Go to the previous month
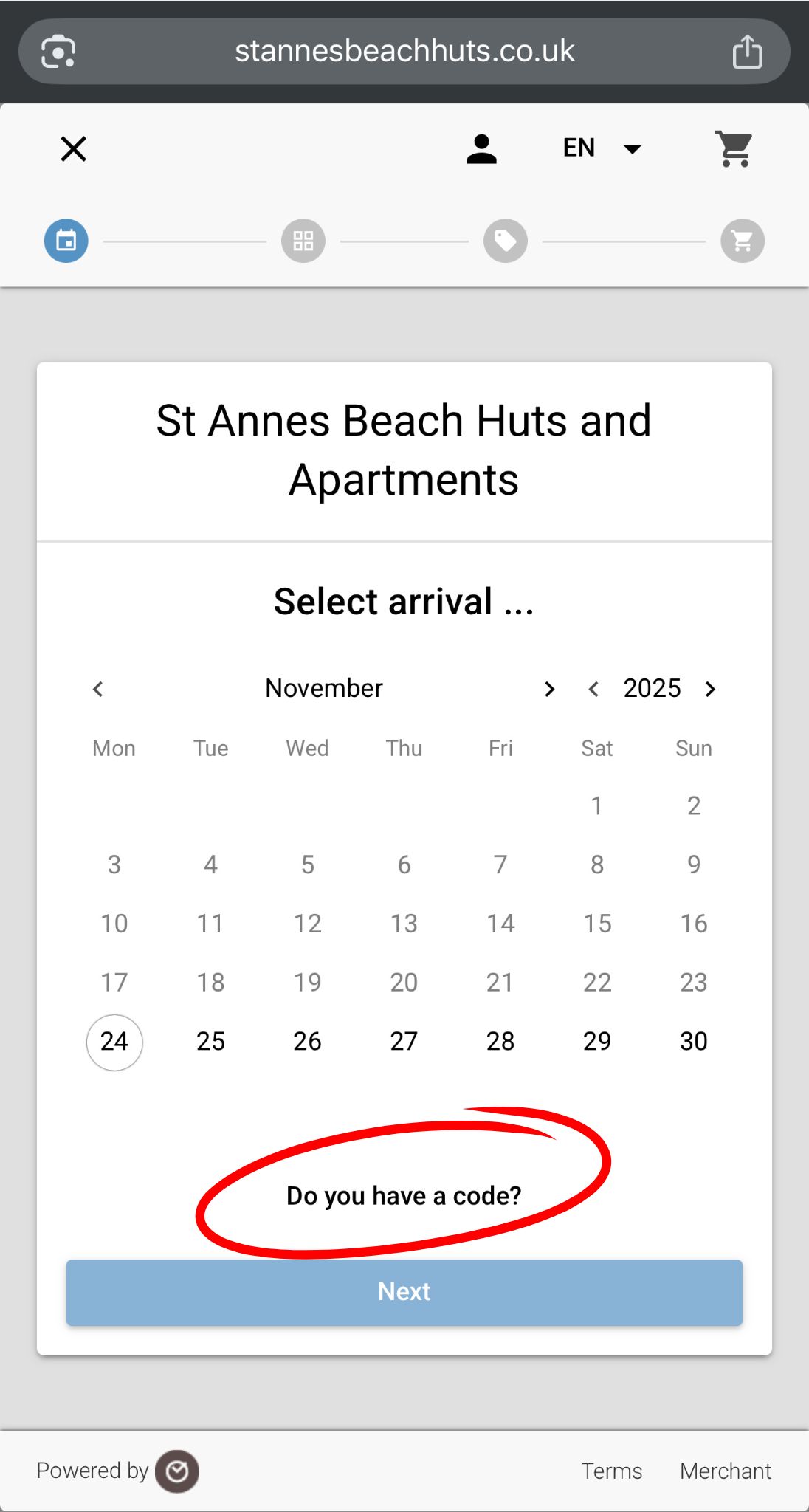809x1512 pixels. (98, 689)
